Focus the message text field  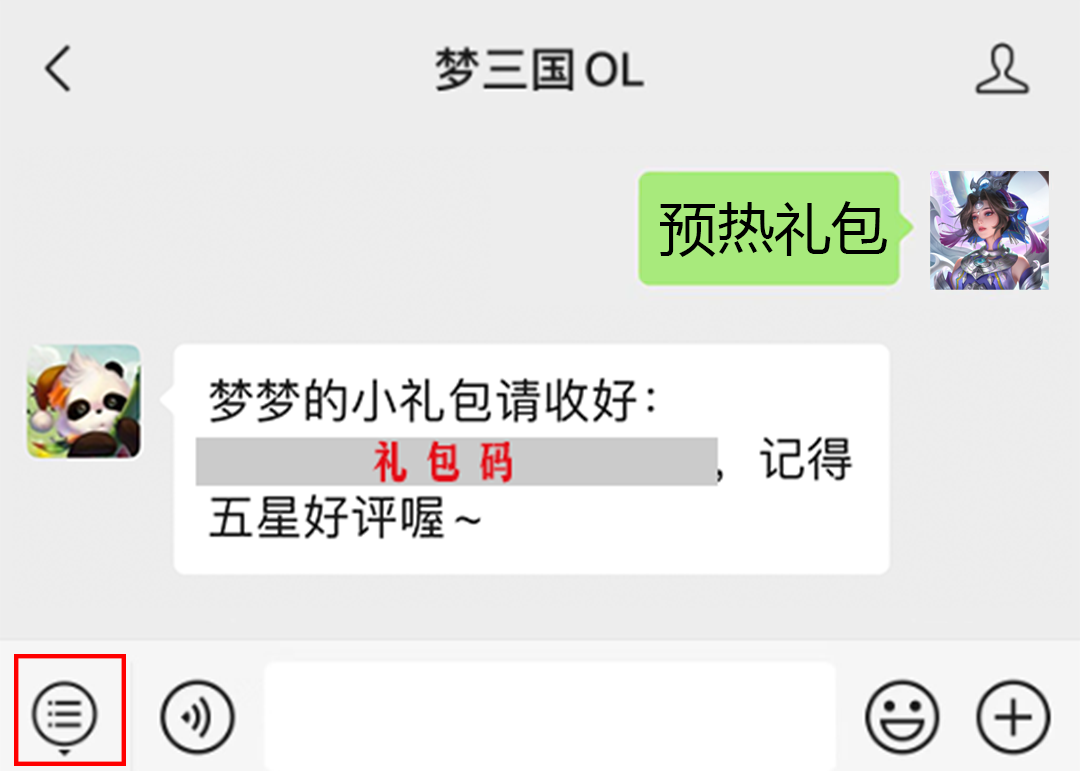tap(549, 716)
